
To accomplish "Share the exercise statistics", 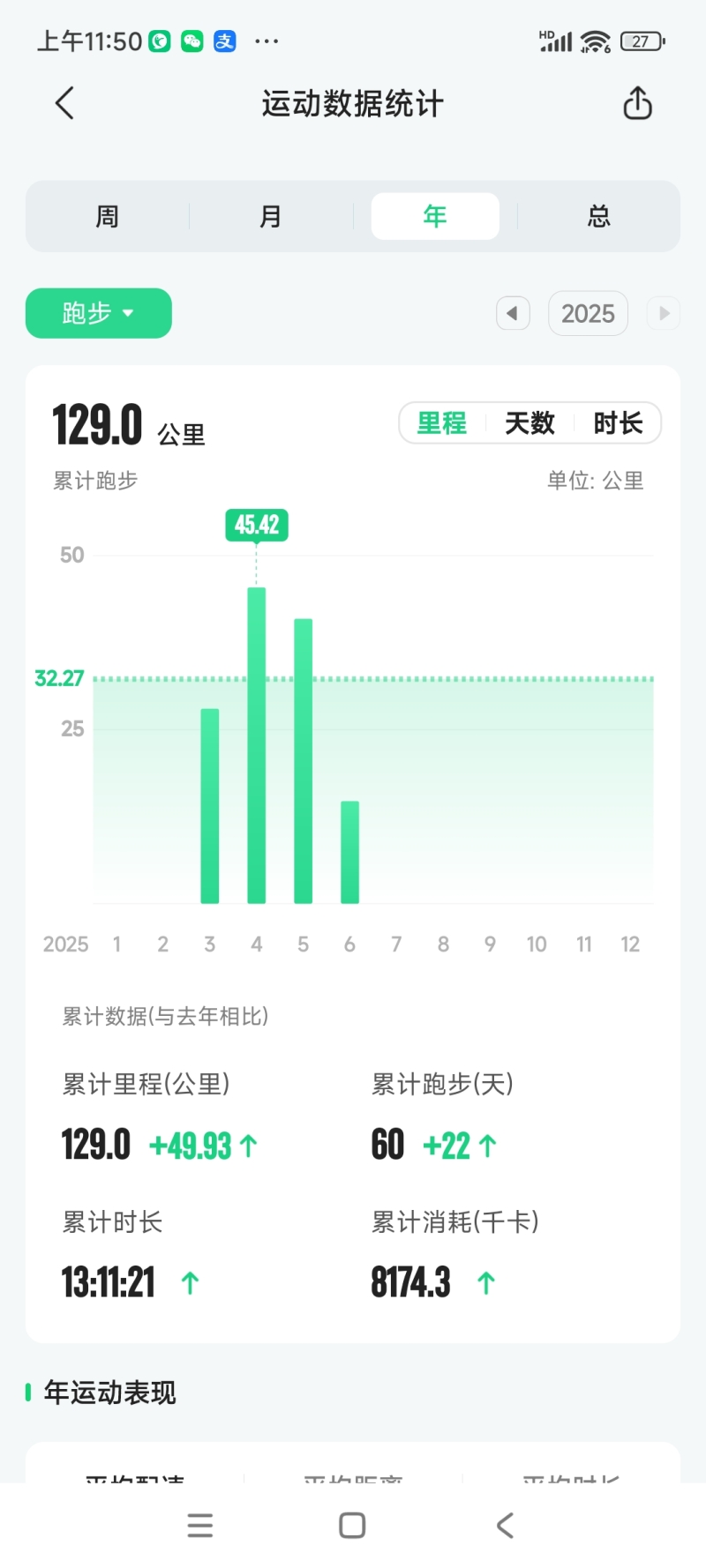I will coord(637,103).
